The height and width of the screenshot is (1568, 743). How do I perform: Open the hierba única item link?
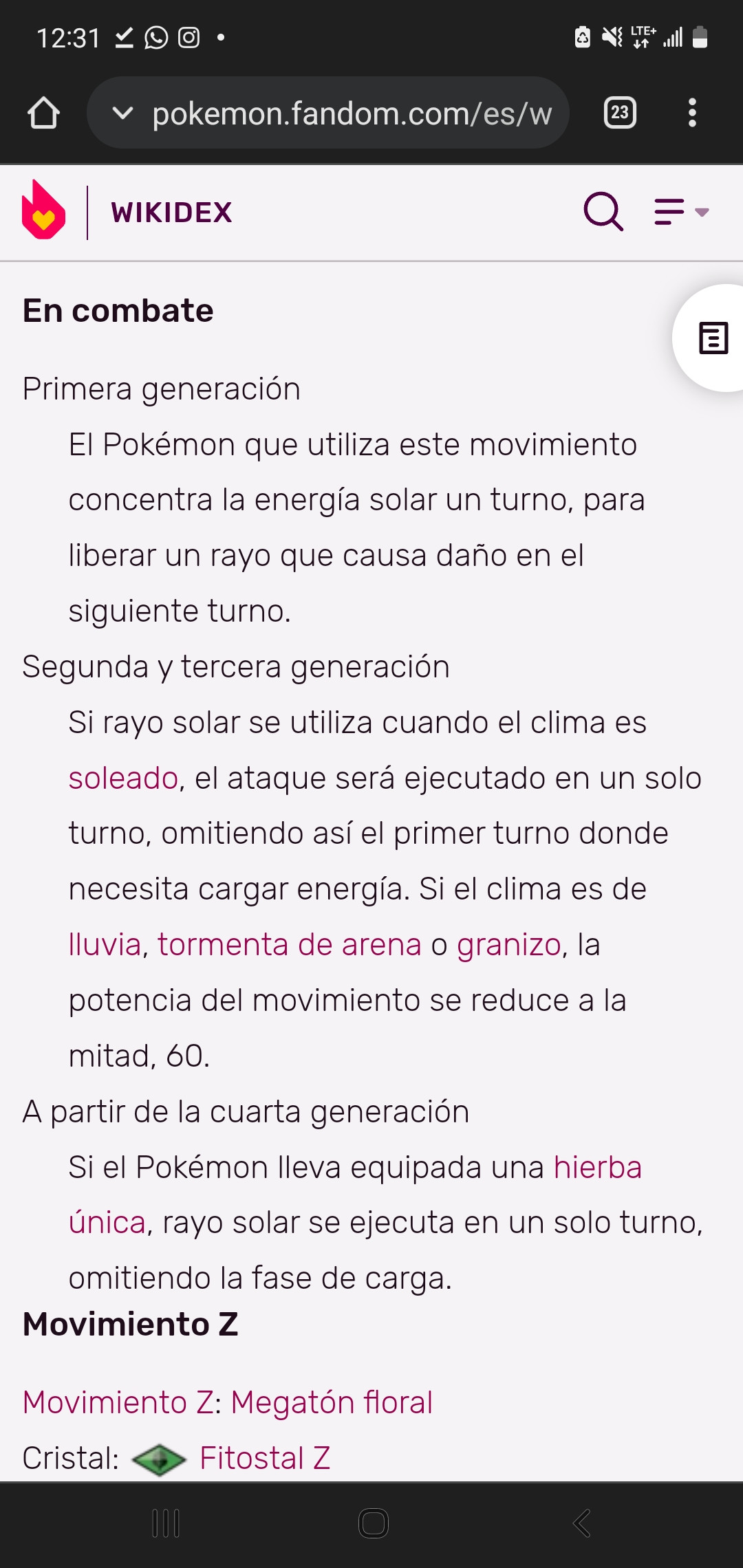[597, 1168]
